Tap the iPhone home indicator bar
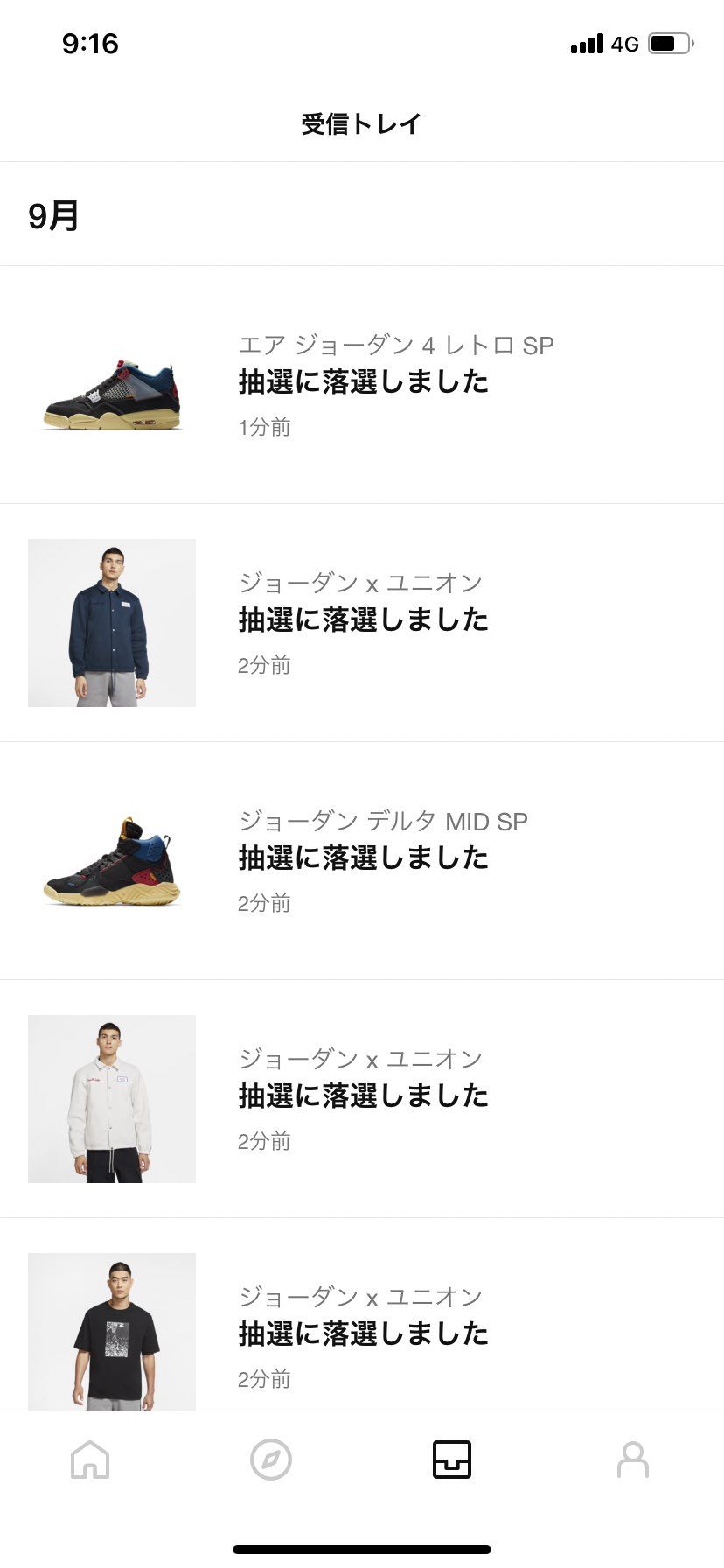The height and width of the screenshot is (1568, 724). point(362,1549)
